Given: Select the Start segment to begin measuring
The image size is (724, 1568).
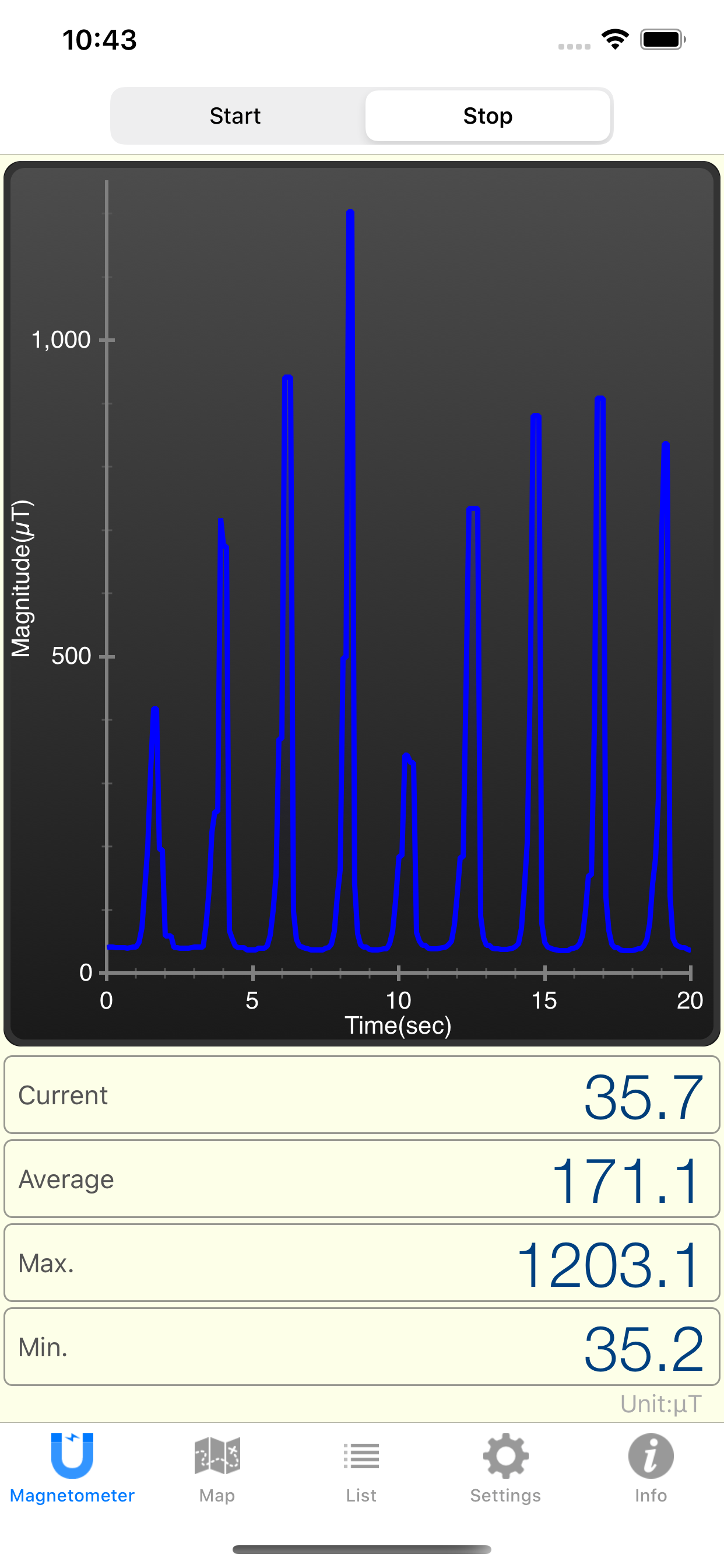Looking at the screenshot, I should (236, 116).
